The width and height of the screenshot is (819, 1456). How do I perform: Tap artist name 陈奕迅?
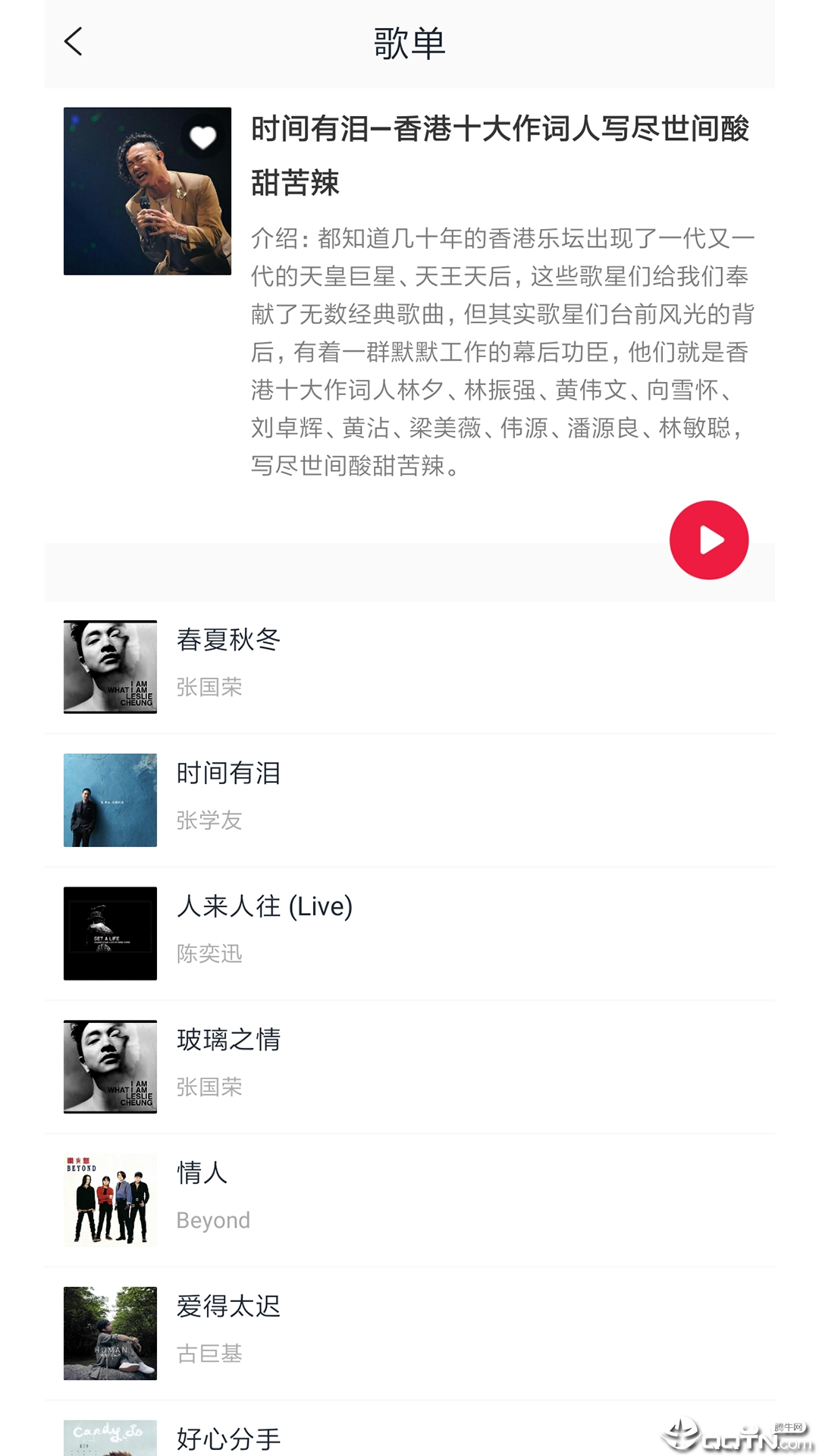(x=210, y=955)
